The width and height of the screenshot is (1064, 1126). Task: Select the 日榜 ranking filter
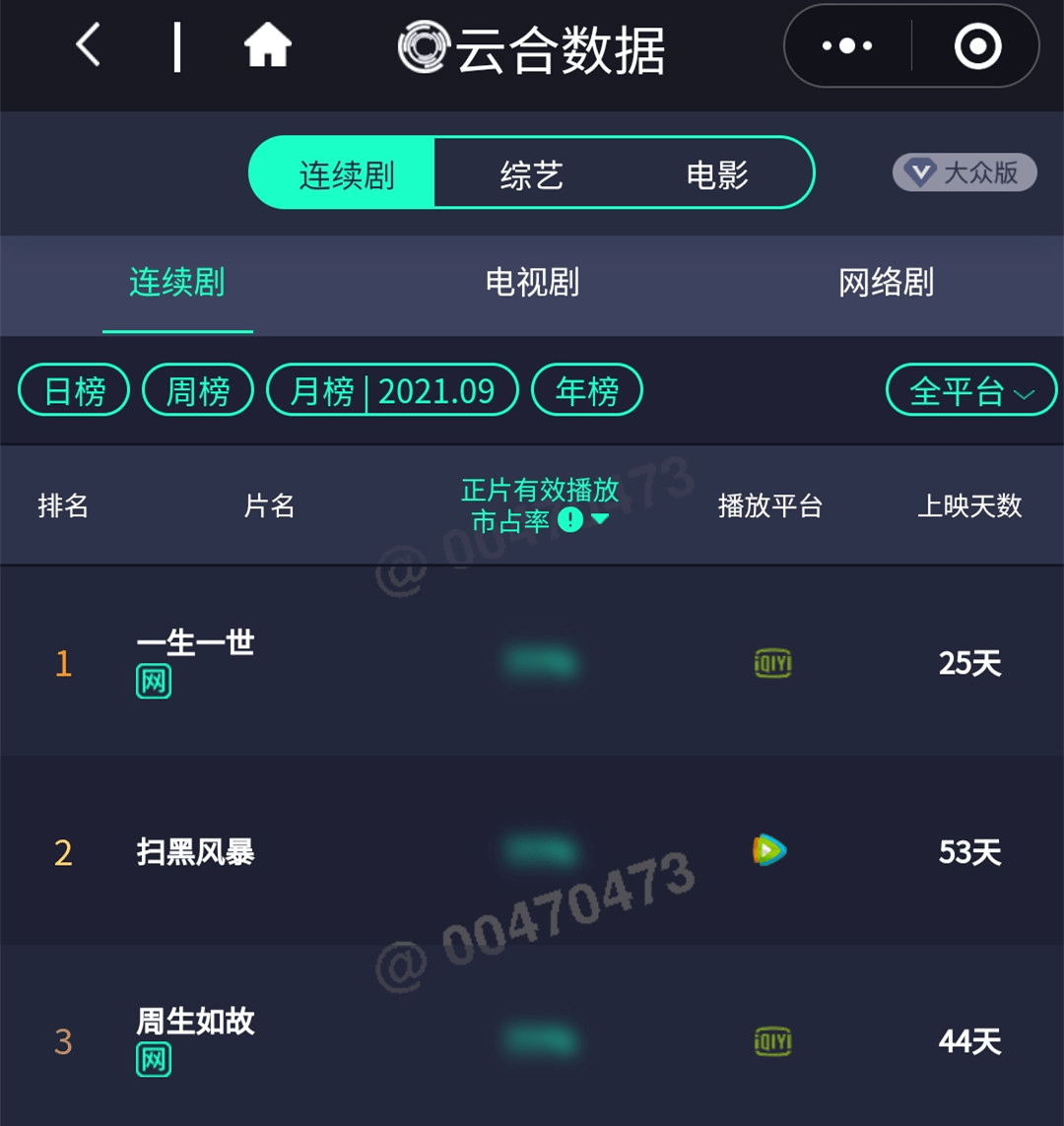[x=73, y=389]
